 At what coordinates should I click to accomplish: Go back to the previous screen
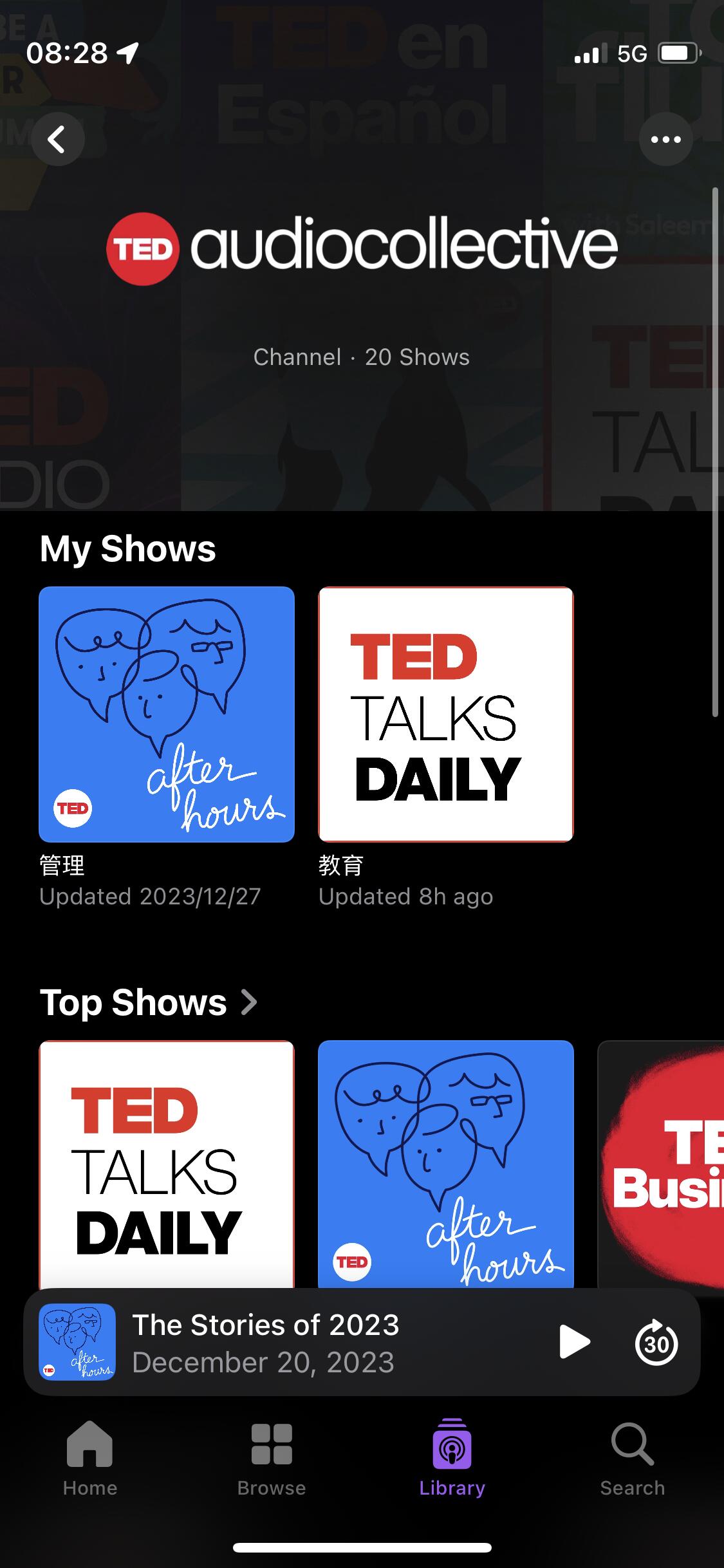(58, 139)
